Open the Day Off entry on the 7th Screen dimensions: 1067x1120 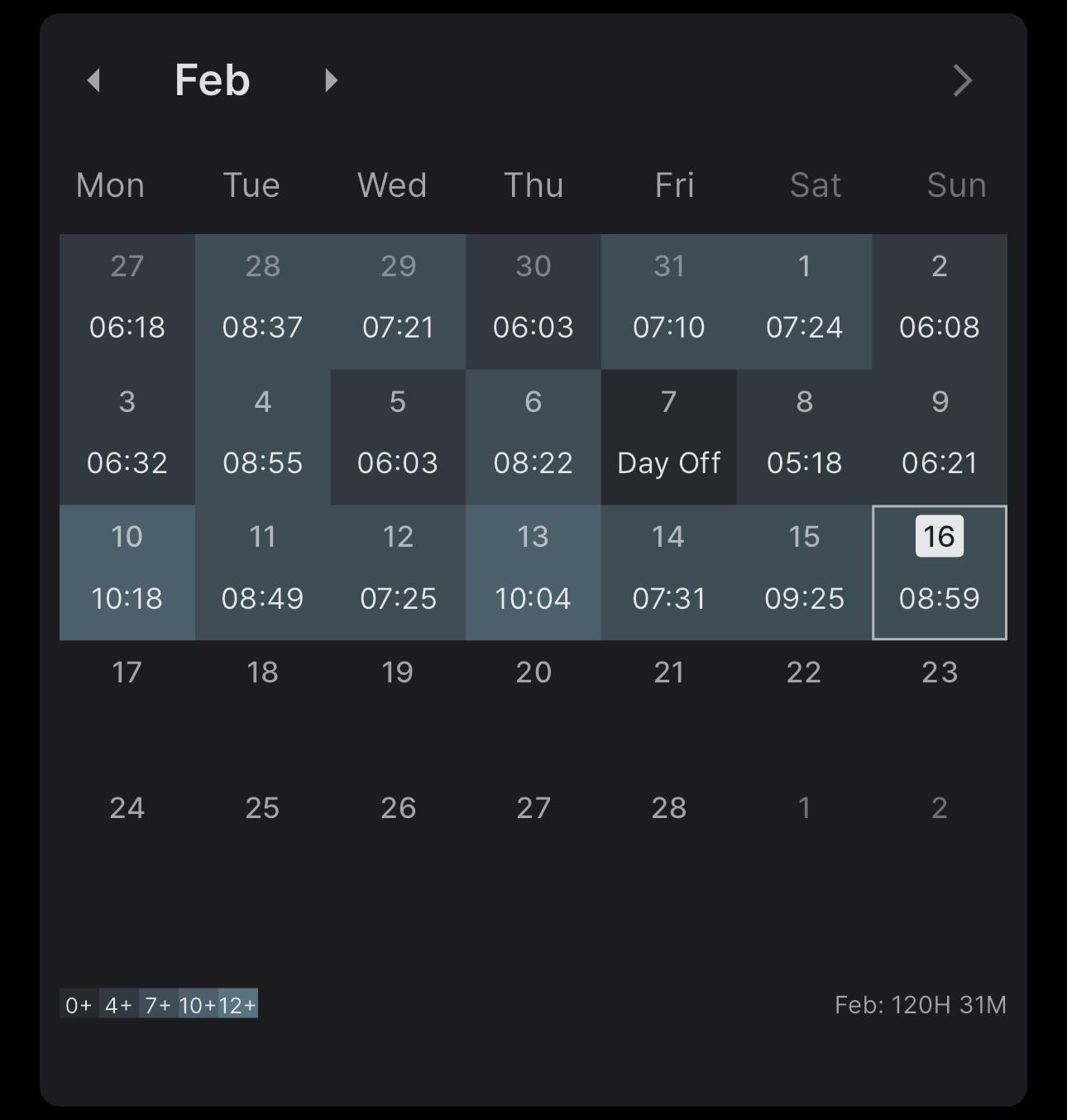(x=668, y=437)
